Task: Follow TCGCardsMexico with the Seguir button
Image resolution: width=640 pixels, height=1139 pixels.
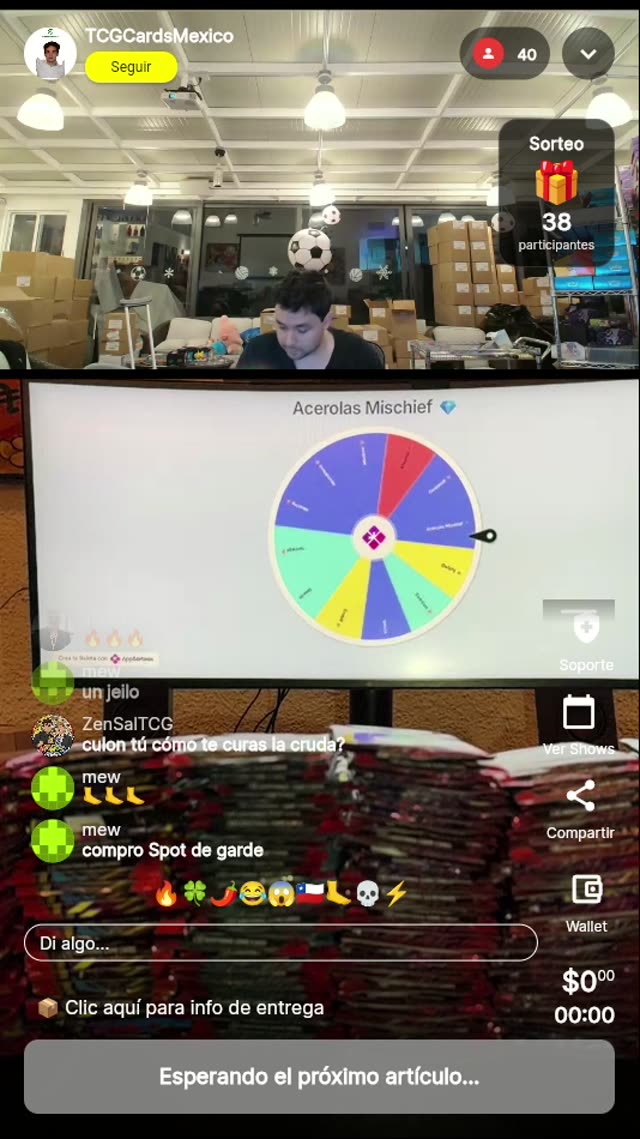Action: (131, 67)
